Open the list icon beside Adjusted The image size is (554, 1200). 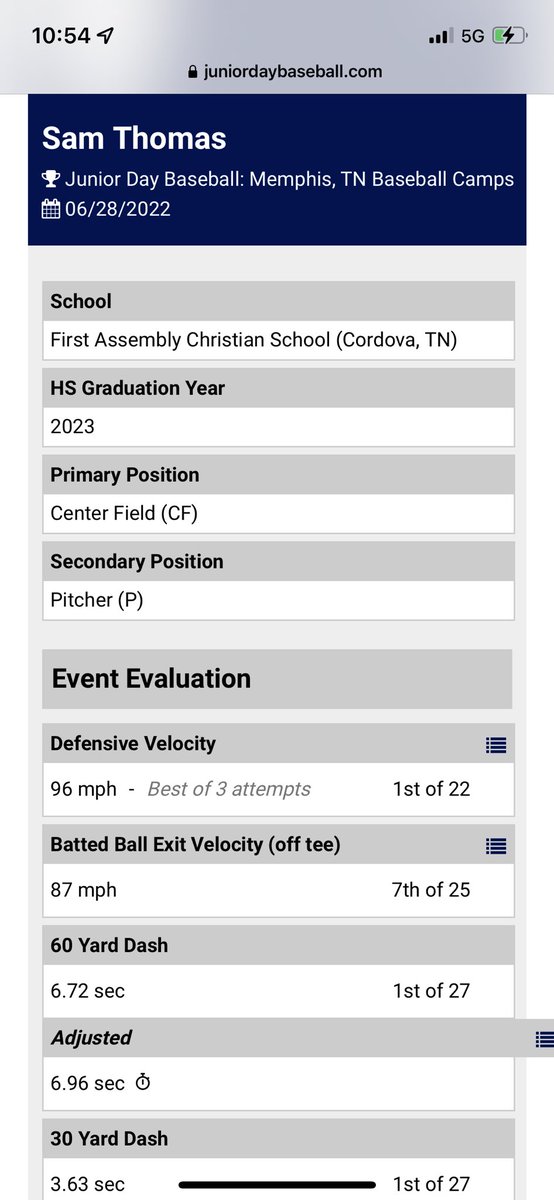[x=545, y=1039]
